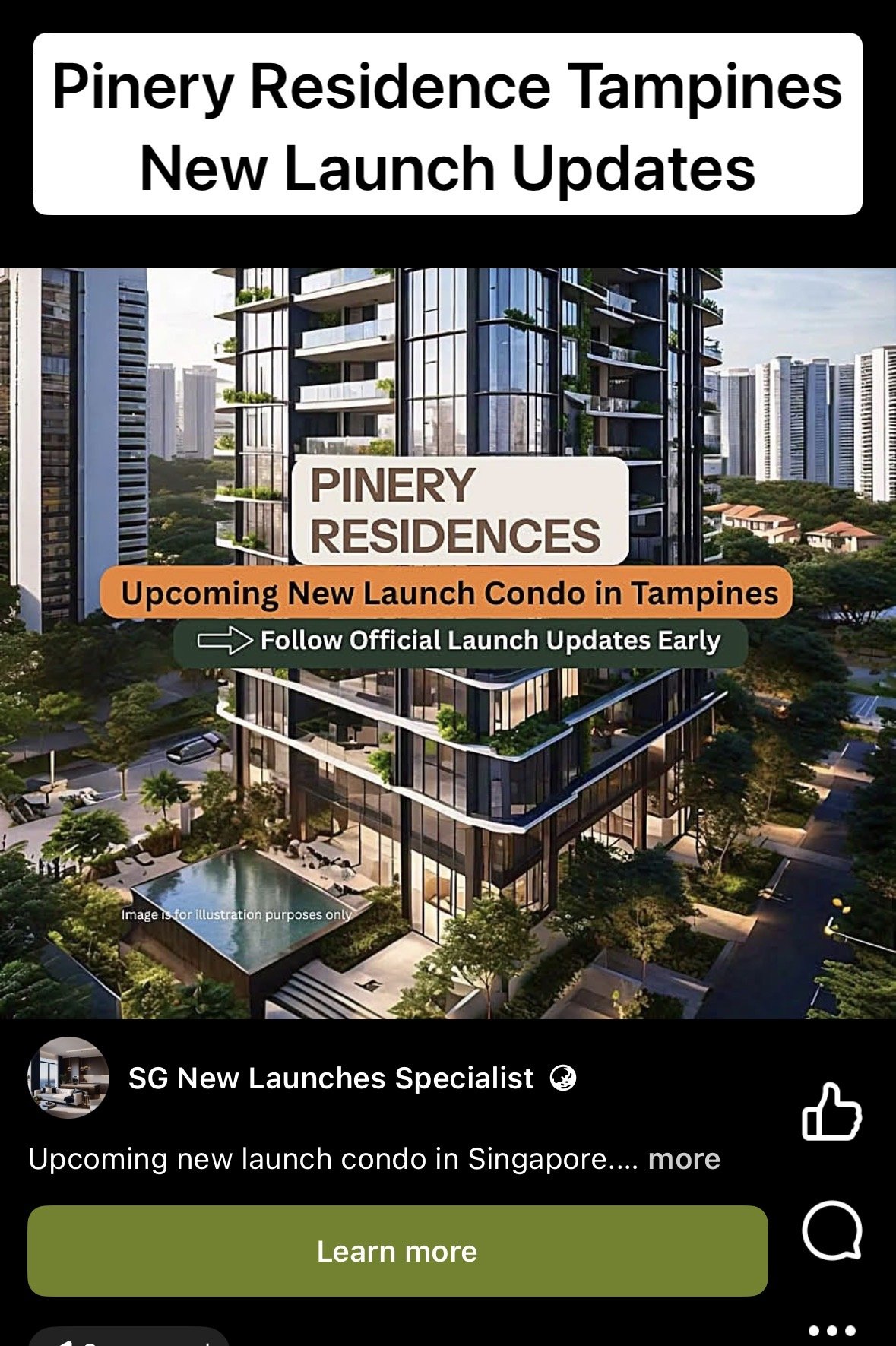The image size is (896, 1346).
Task: Tap the Learn more button
Action: (x=397, y=1251)
